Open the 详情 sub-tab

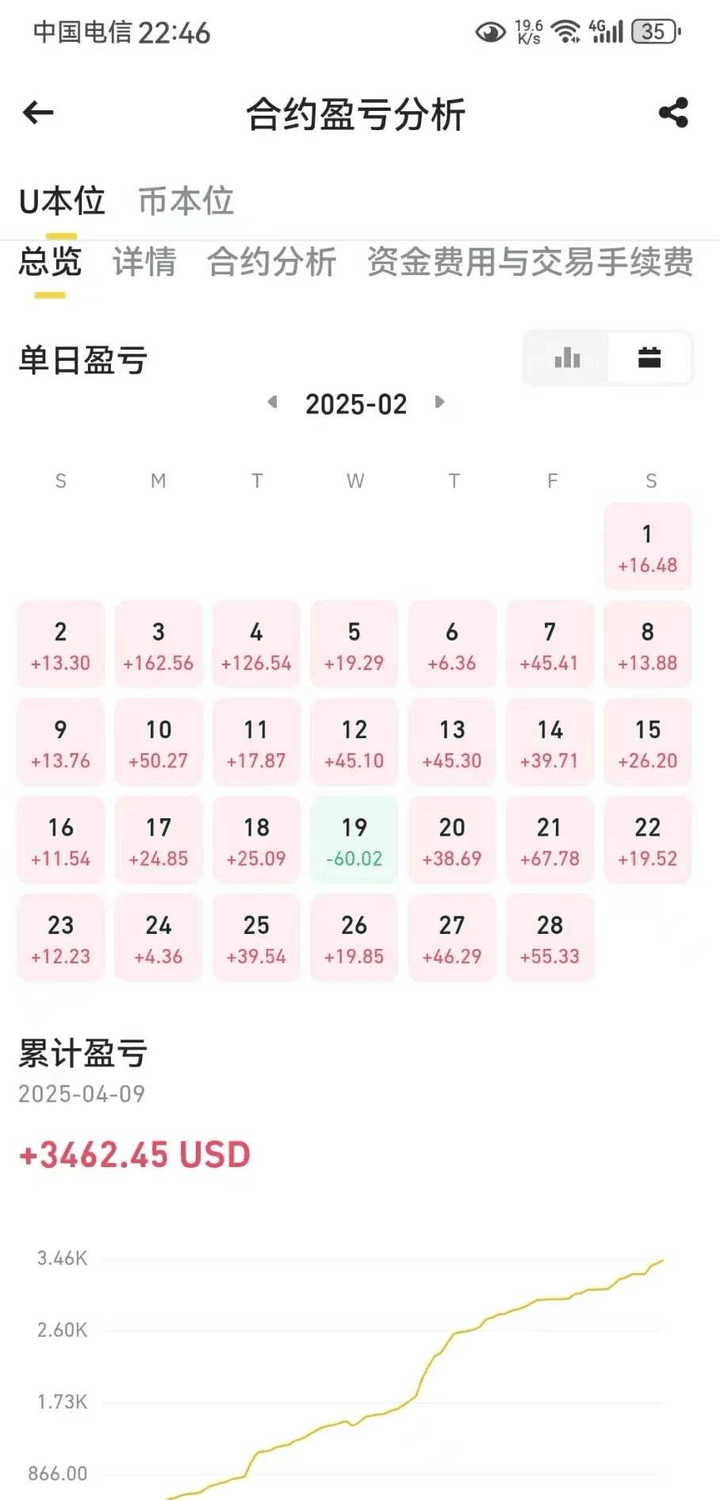click(144, 262)
